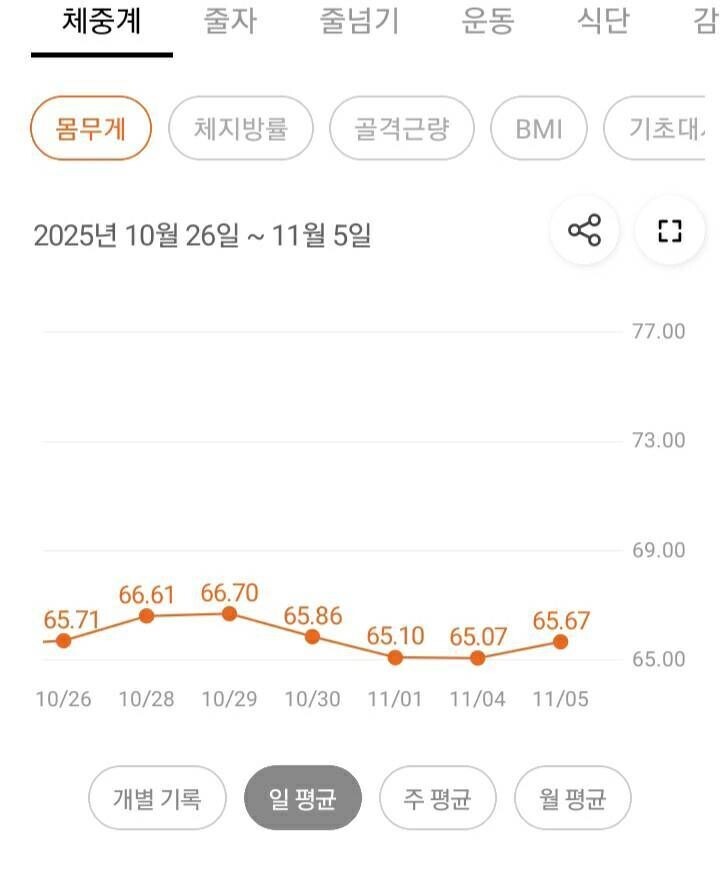Tap the 11/01 data point showing 65.10
This screenshot has height=873, width=720.
(394, 658)
